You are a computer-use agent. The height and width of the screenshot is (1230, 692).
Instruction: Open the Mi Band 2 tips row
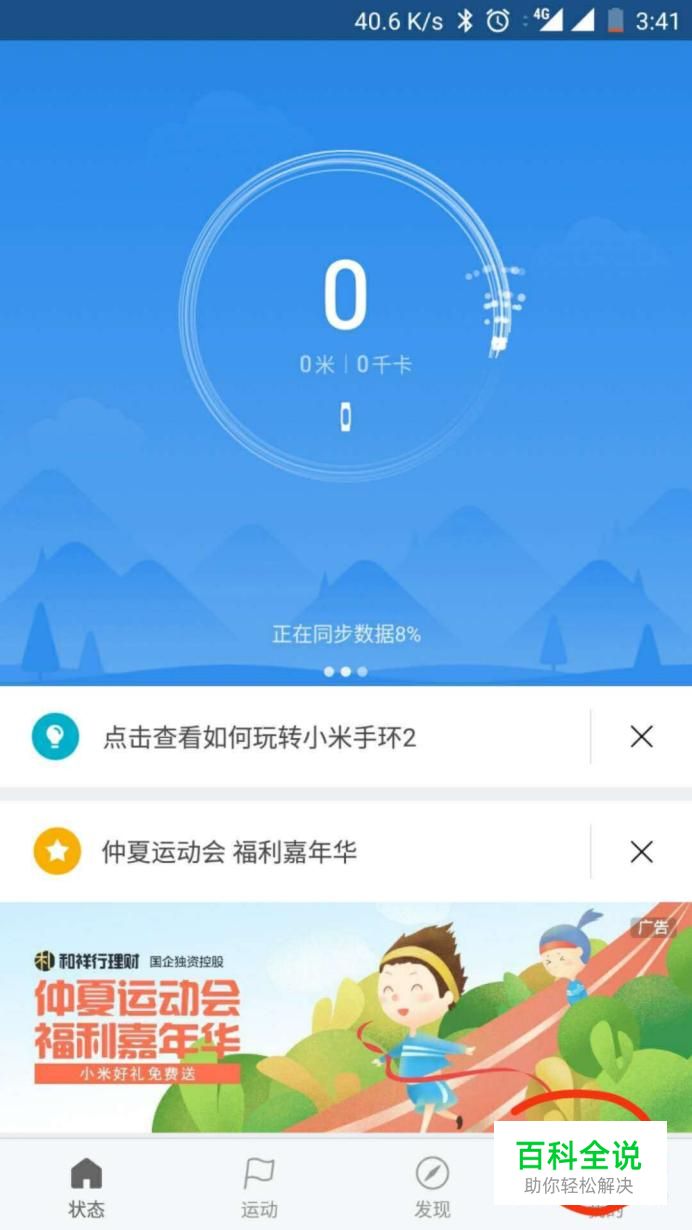295,737
